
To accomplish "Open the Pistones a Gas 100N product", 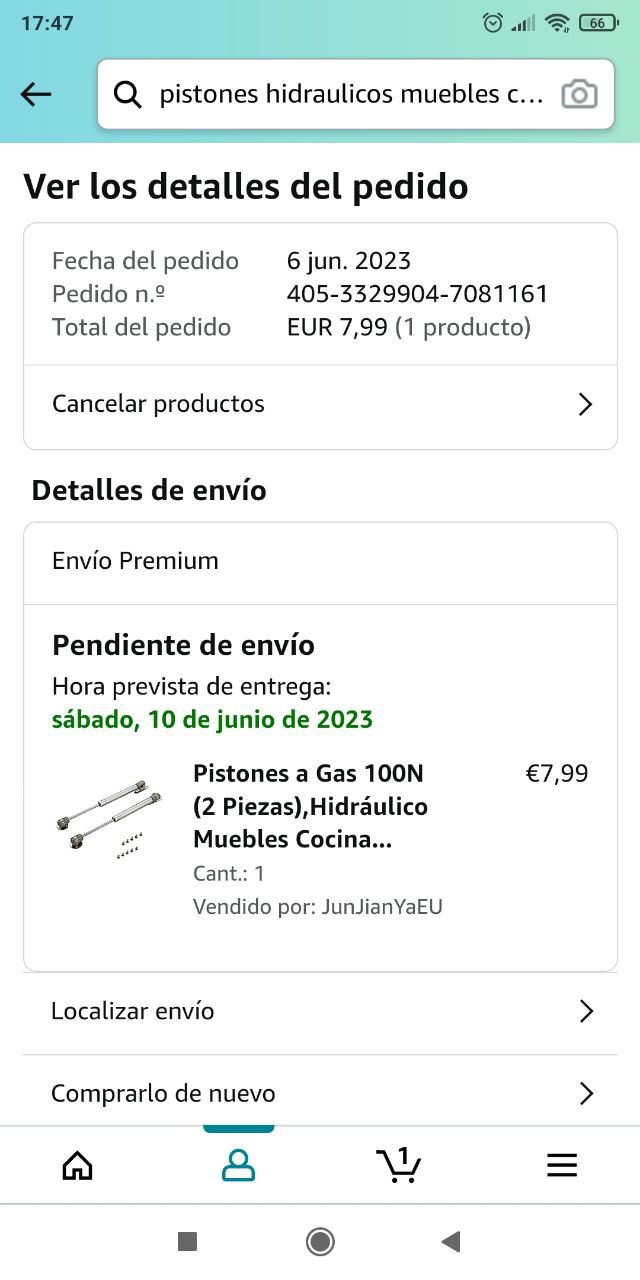I will click(x=310, y=805).
